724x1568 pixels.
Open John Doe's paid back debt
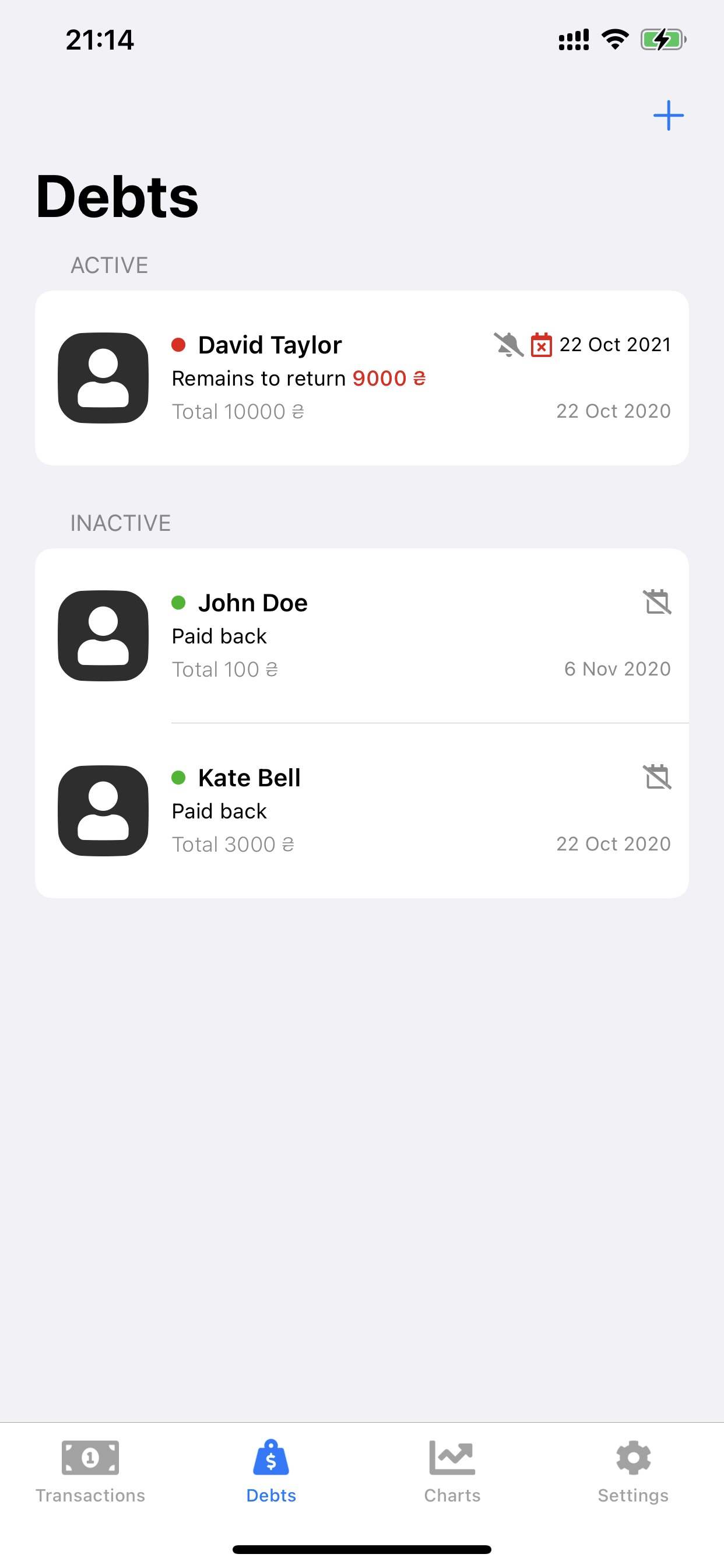361,635
